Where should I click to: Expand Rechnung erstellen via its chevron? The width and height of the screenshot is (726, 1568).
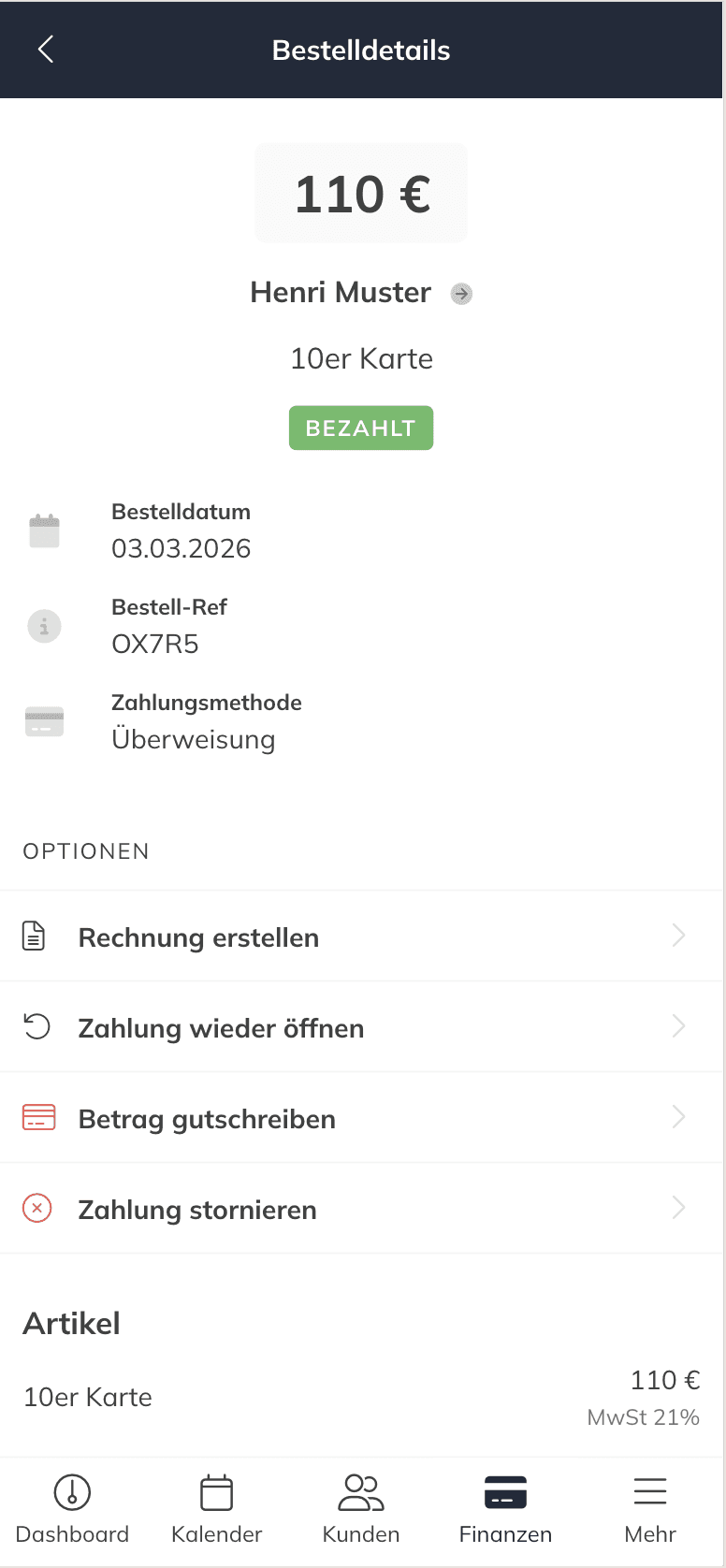pos(679,936)
